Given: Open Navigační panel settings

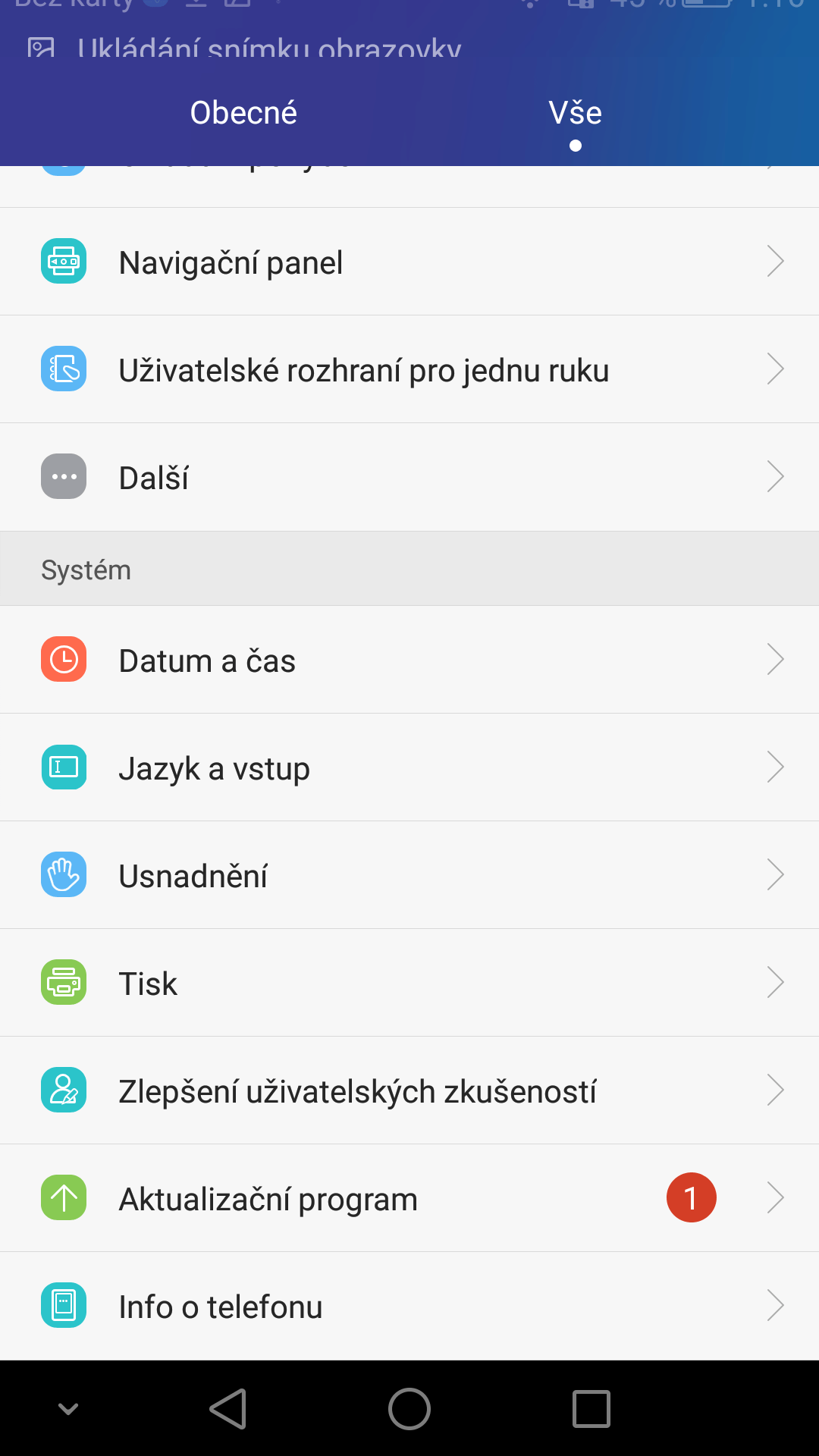Looking at the screenshot, I should (409, 262).
